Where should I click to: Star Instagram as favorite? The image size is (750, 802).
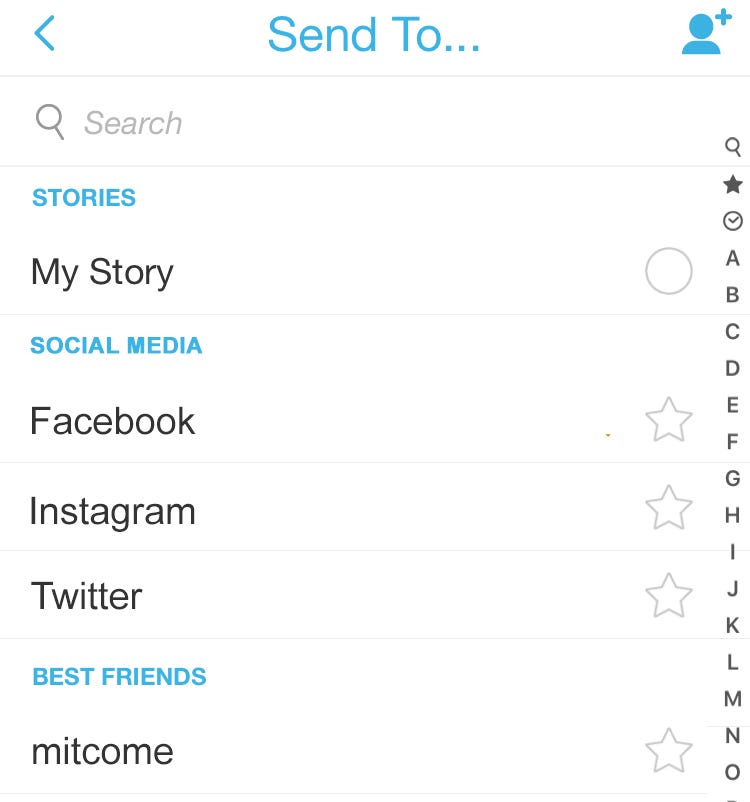[668, 508]
